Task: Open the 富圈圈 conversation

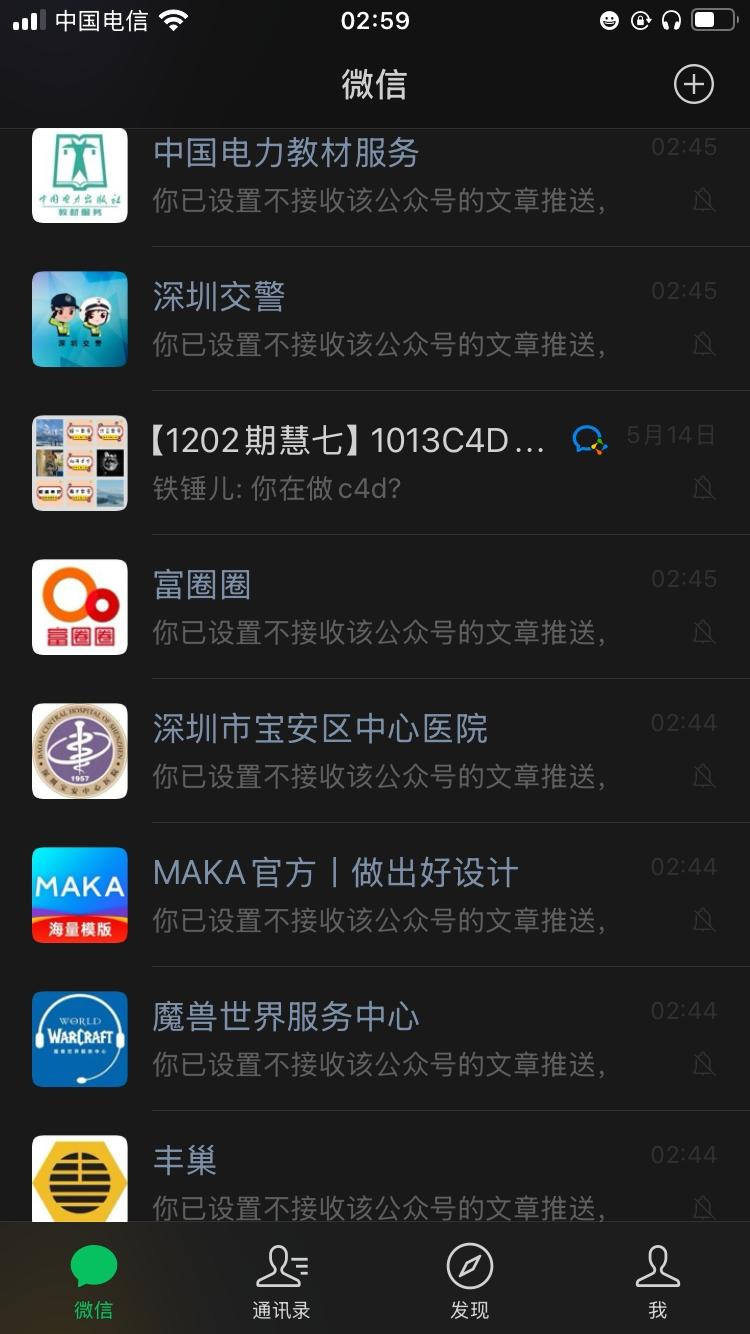Action: [375, 607]
